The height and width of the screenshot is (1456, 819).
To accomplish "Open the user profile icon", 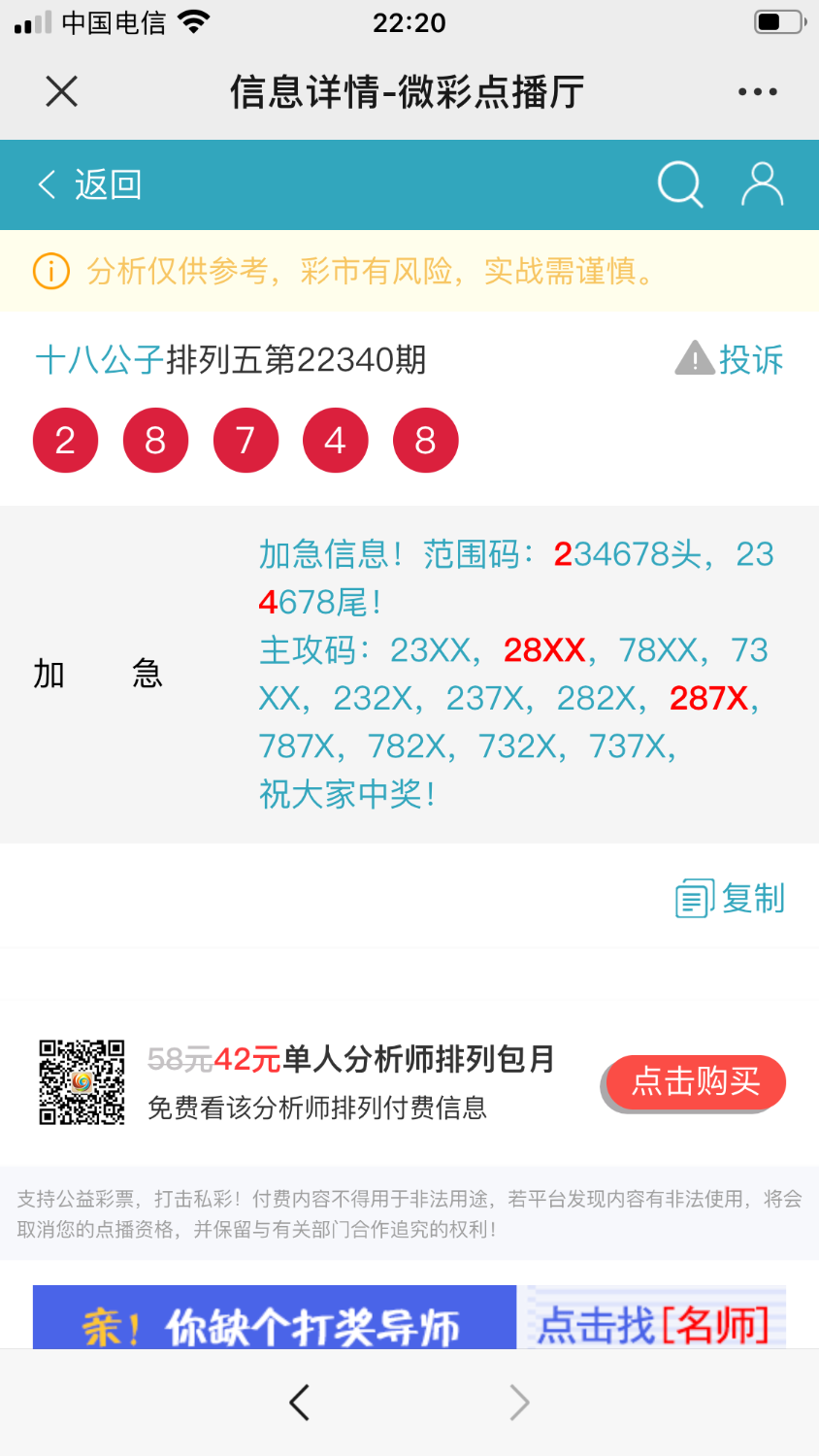I will [762, 184].
